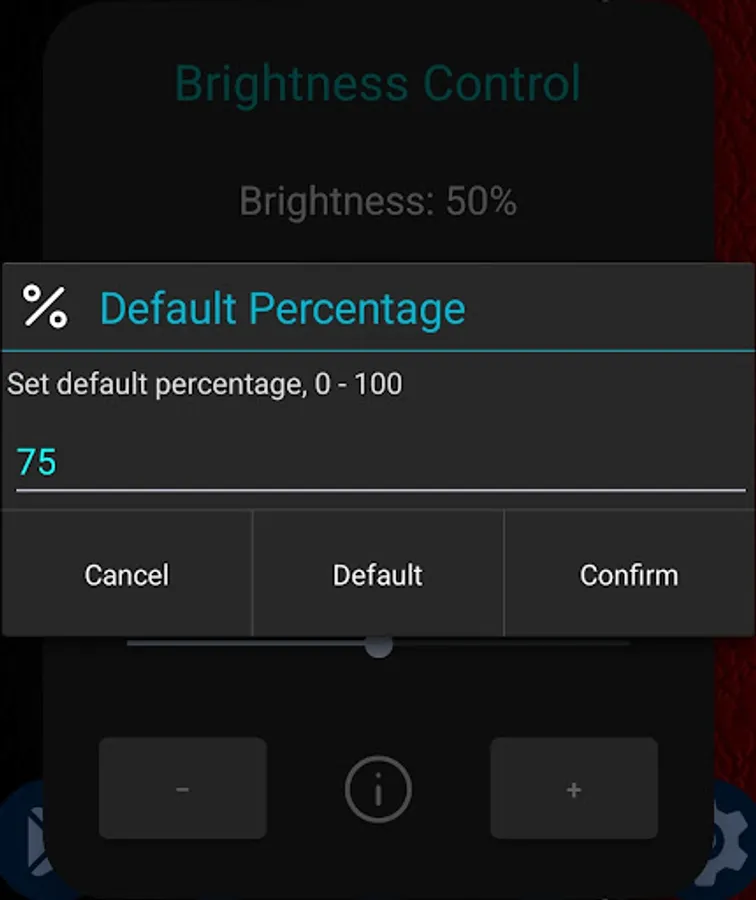756x900 pixels.
Task: Click the Brightness: 50% status text
Action: pos(377,200)
